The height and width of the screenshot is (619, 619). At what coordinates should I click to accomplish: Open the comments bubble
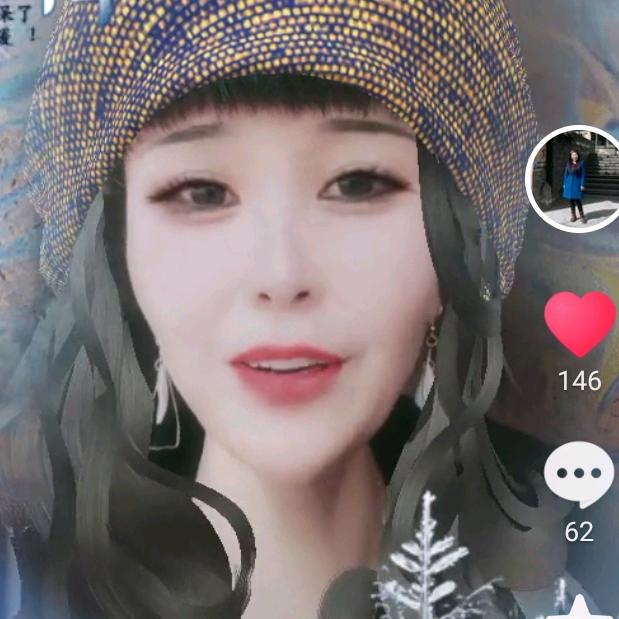579,475
